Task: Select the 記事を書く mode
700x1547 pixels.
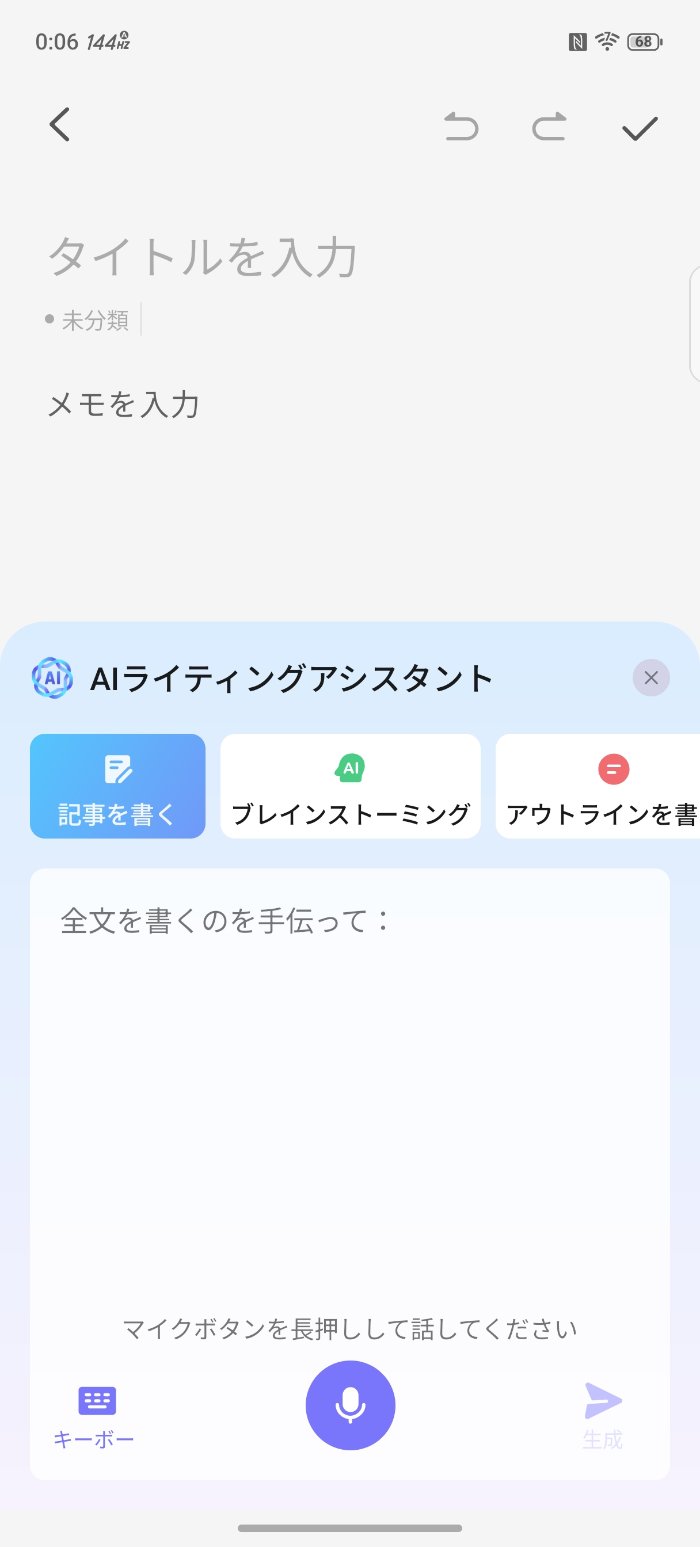Action: click(x=118, y=786)
